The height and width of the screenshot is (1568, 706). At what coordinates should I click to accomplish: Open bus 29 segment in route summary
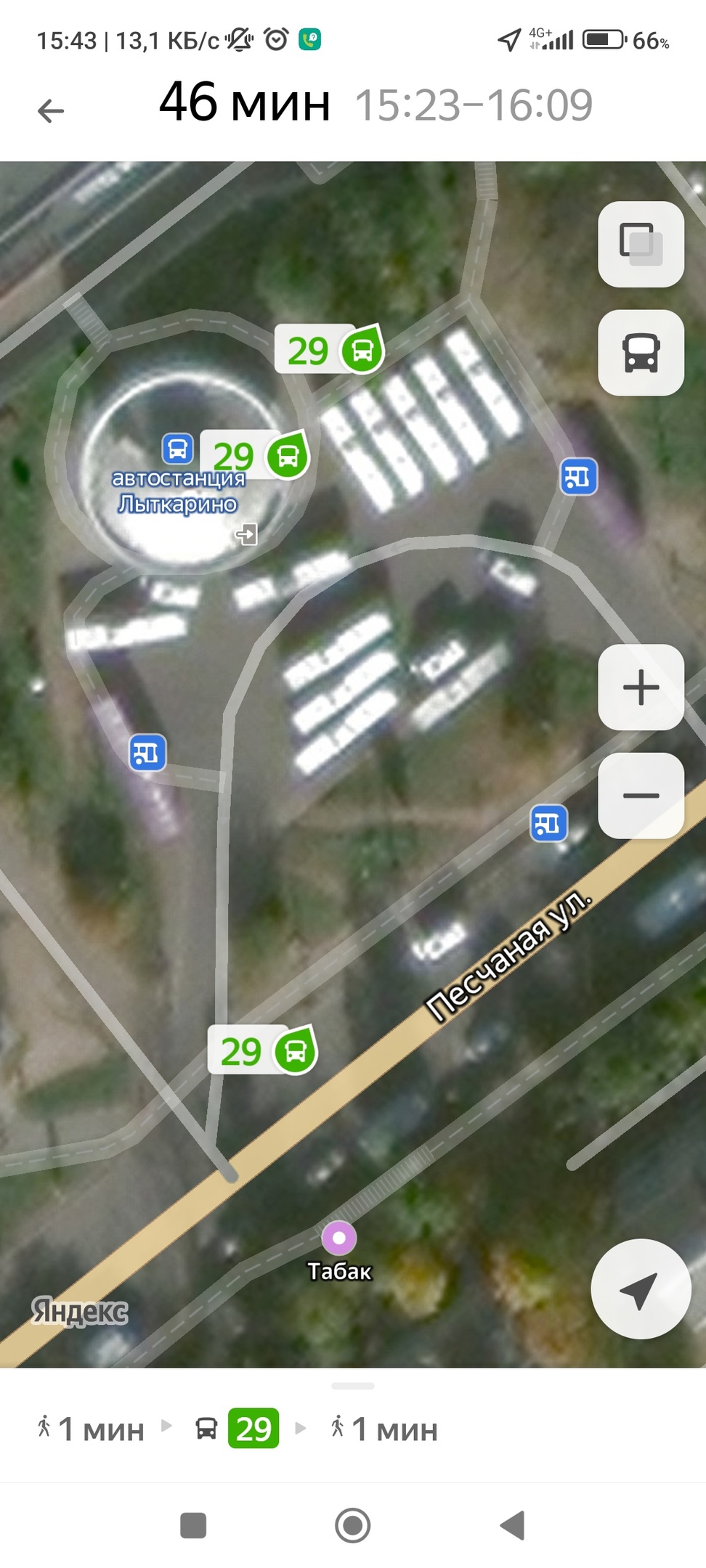[237, 1429]
